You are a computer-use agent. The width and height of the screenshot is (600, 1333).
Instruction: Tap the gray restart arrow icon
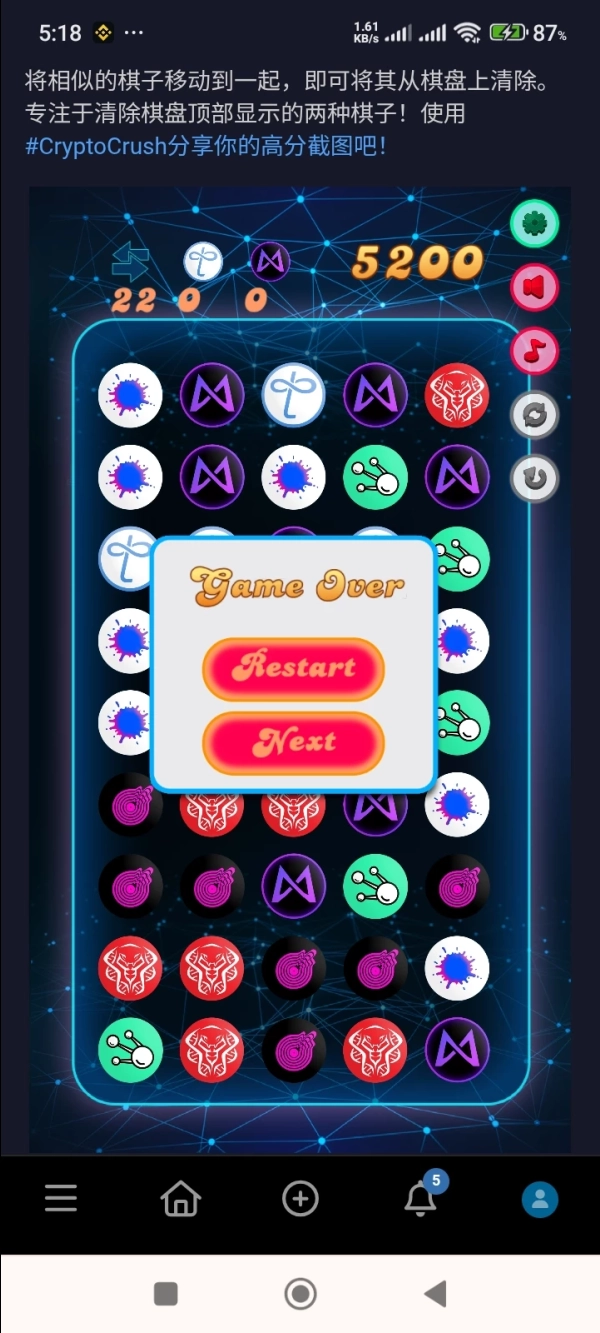pos(535,479)
